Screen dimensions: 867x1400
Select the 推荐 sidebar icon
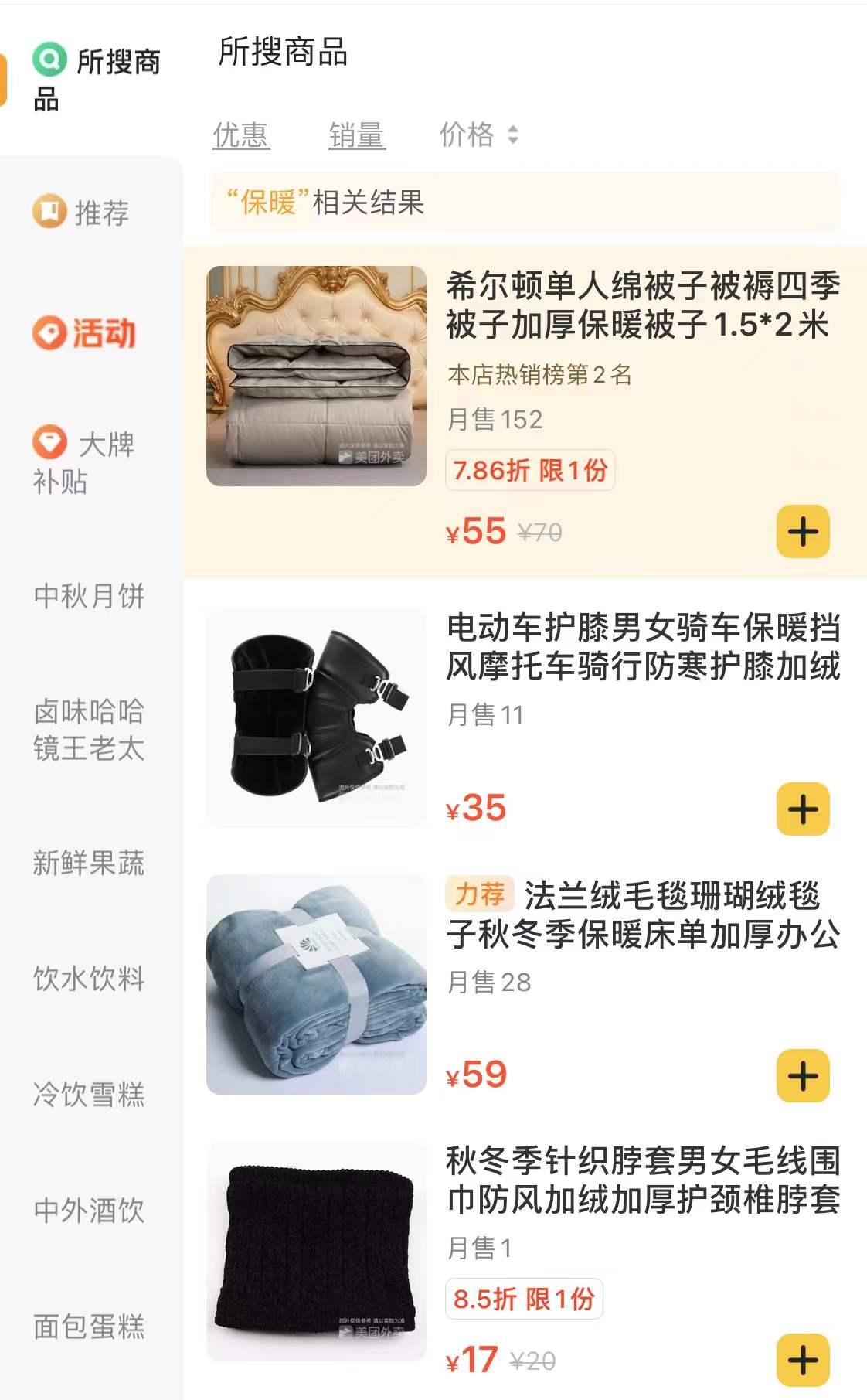point(87,215)
